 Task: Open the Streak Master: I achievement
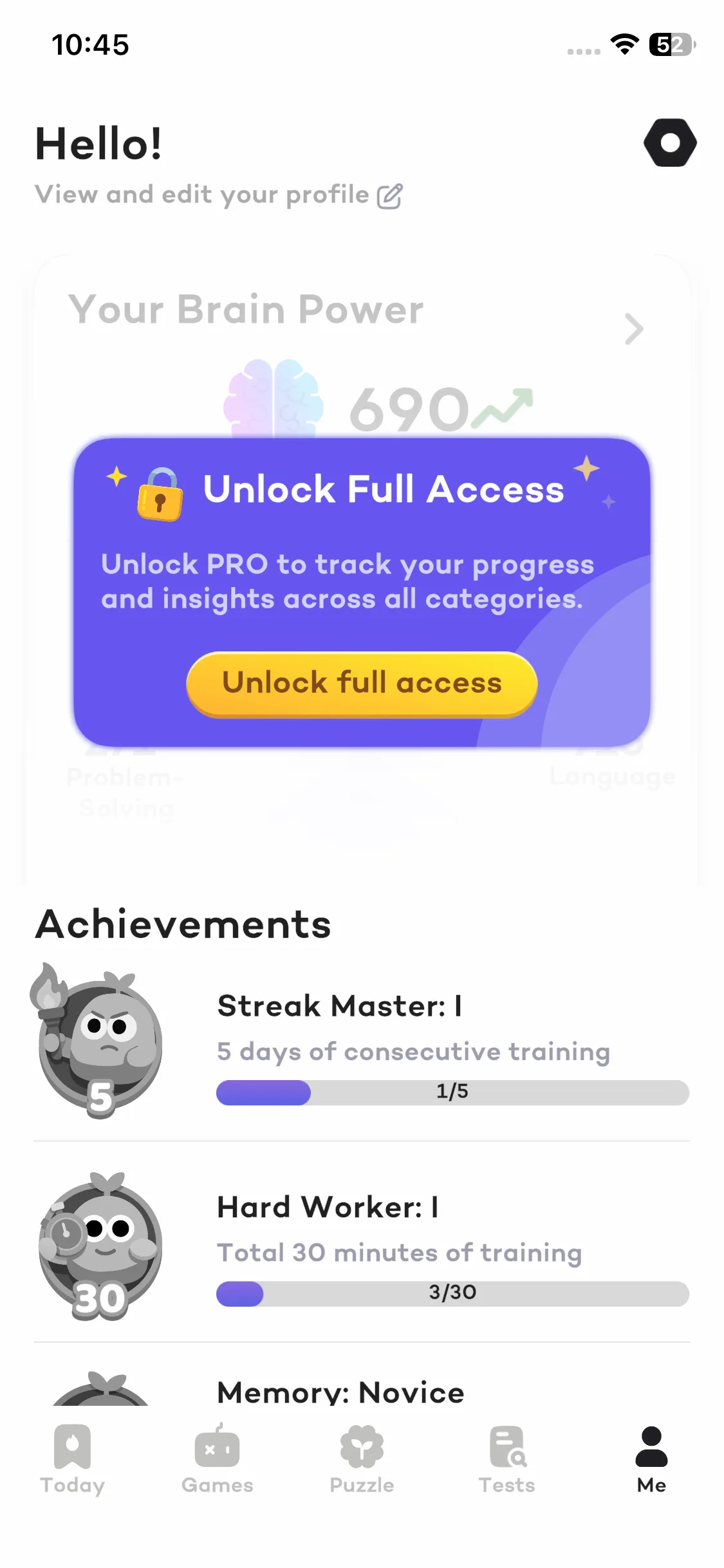362,1041
